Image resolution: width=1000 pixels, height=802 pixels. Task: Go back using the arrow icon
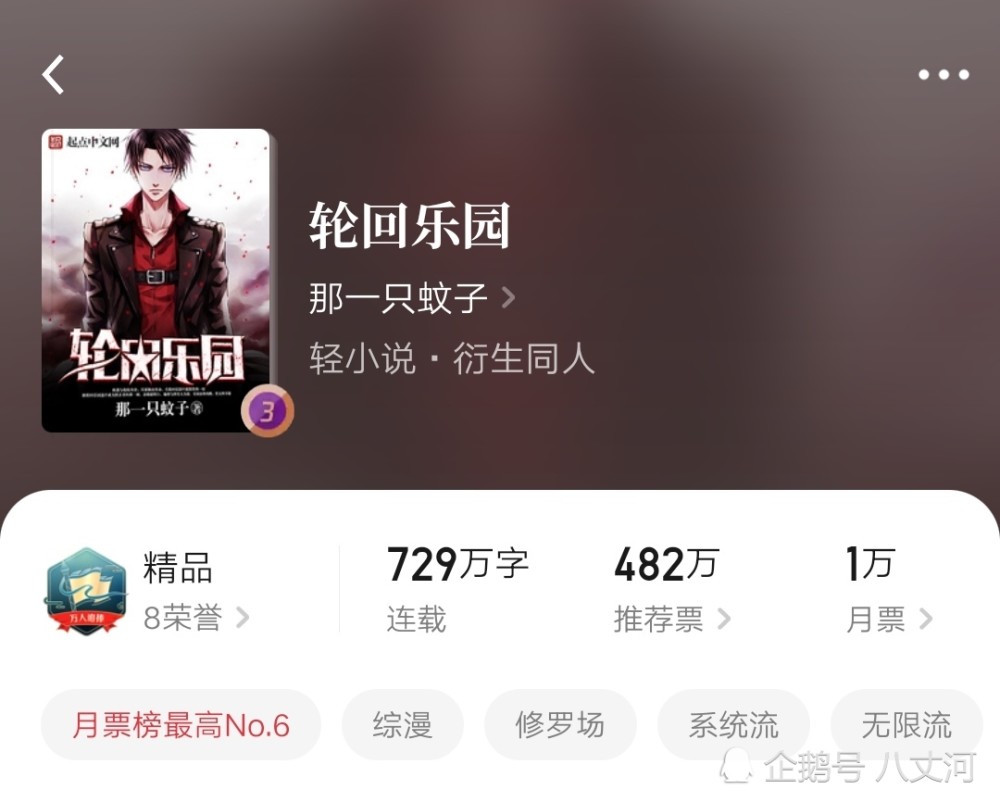(x=54, y=75)
